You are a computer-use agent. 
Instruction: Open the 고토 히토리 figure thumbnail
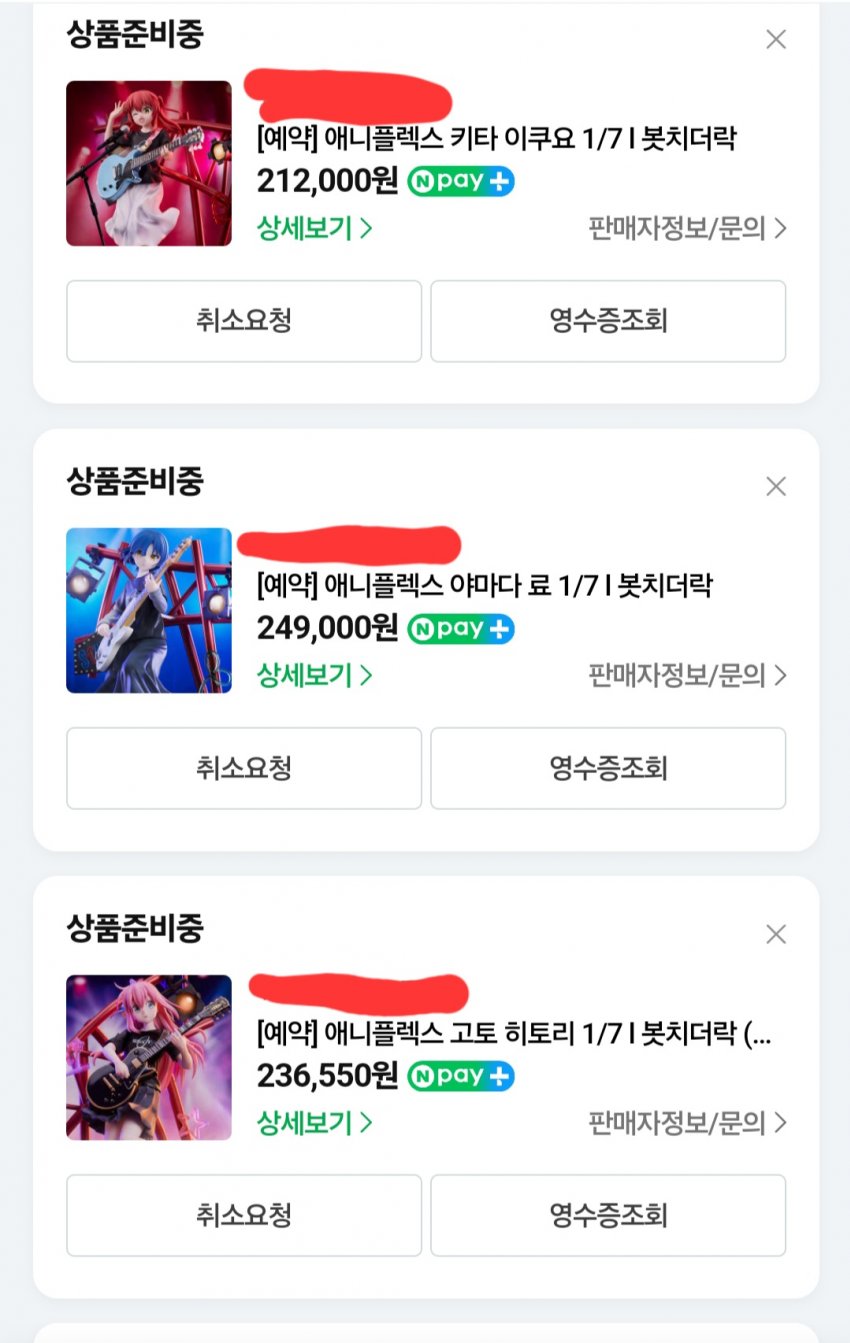(x=149, y=1058)
